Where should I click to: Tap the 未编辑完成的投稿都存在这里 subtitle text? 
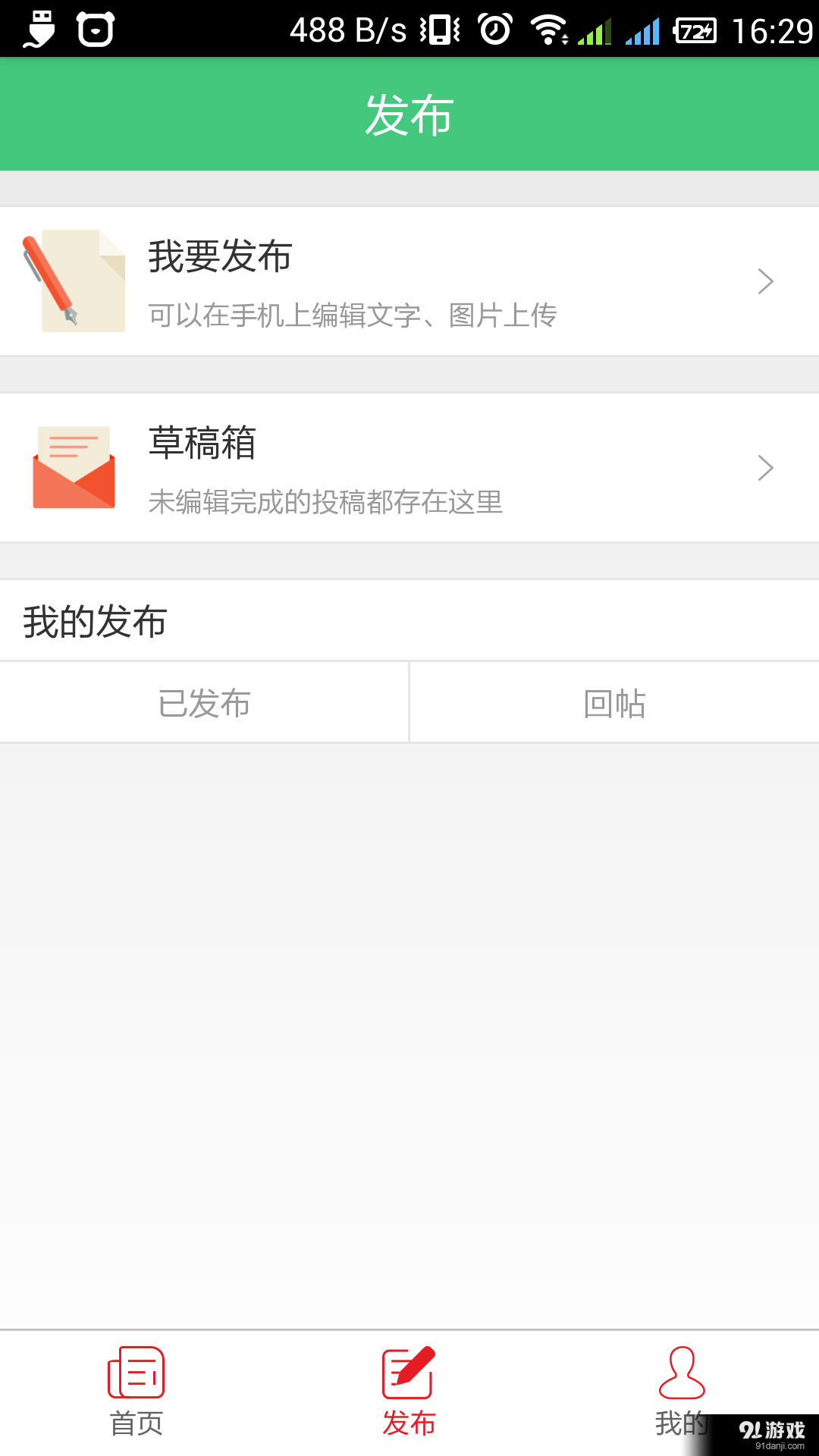coord(326,502)
